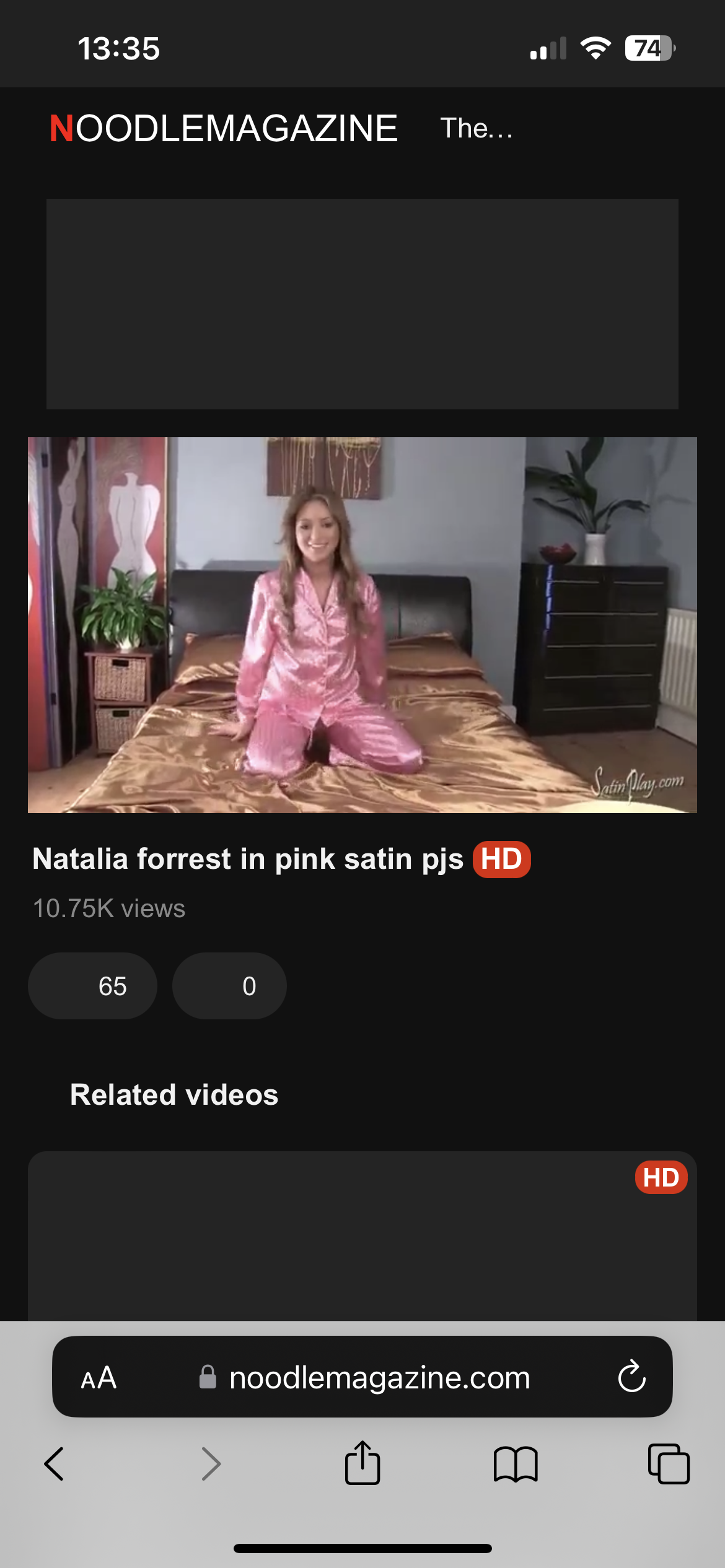The width and height of the screenshot is (725, 1568).
Task: Show all open tabs
Action: click(669, 1465)
